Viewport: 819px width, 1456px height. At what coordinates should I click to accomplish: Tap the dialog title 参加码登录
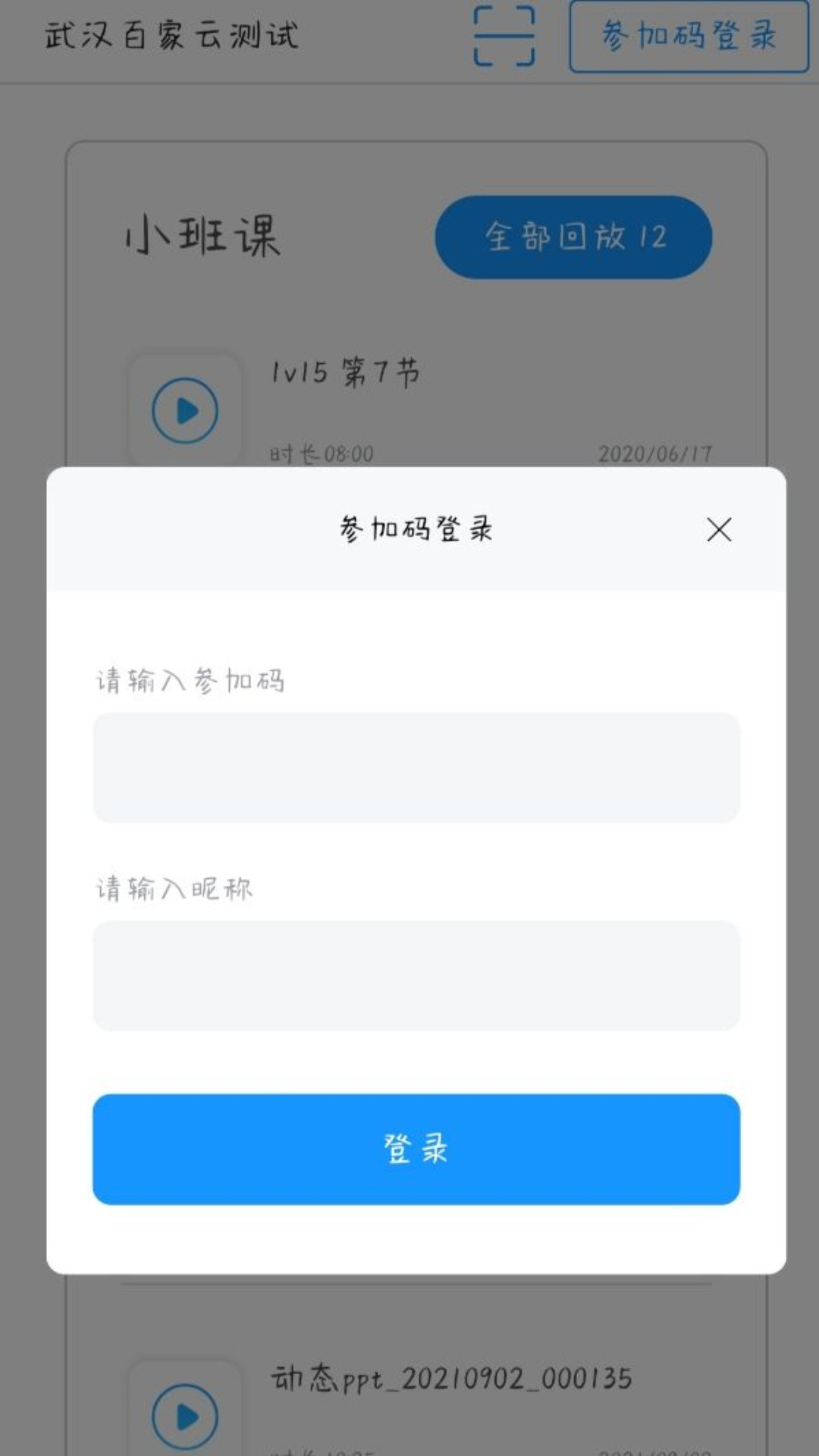click(416, 529)
